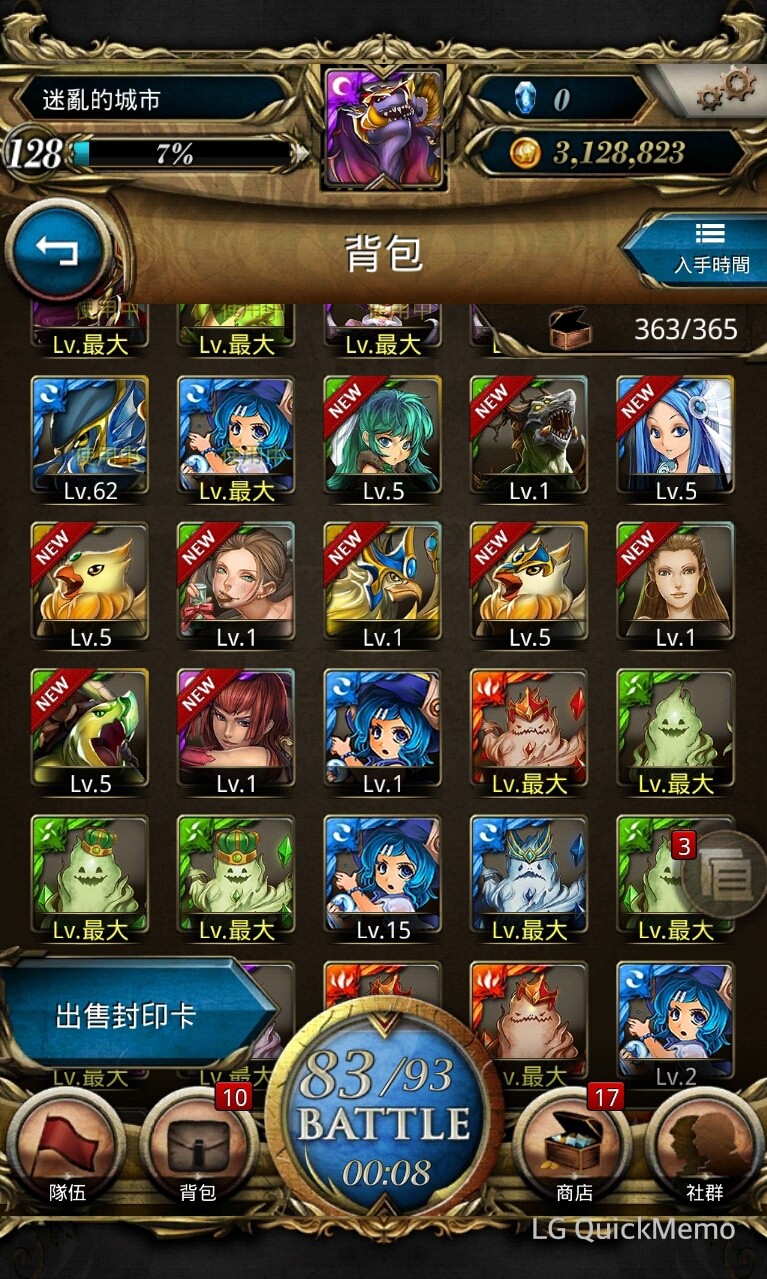Select the red-haired woman card Lv.1
Image resolution: width=767 pixels, height=1279 pixels.
click(236, 728)
